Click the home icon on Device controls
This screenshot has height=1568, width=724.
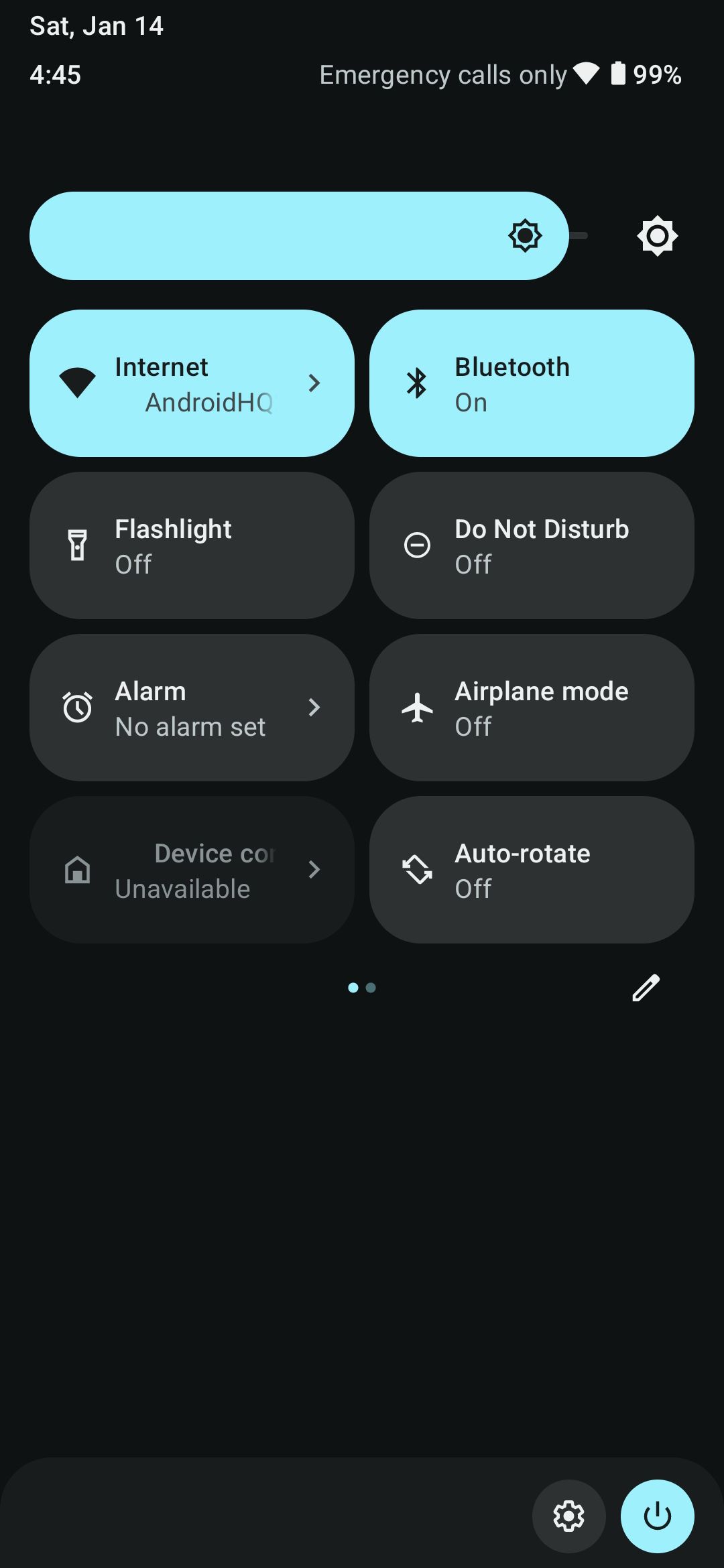coord(76,870)
